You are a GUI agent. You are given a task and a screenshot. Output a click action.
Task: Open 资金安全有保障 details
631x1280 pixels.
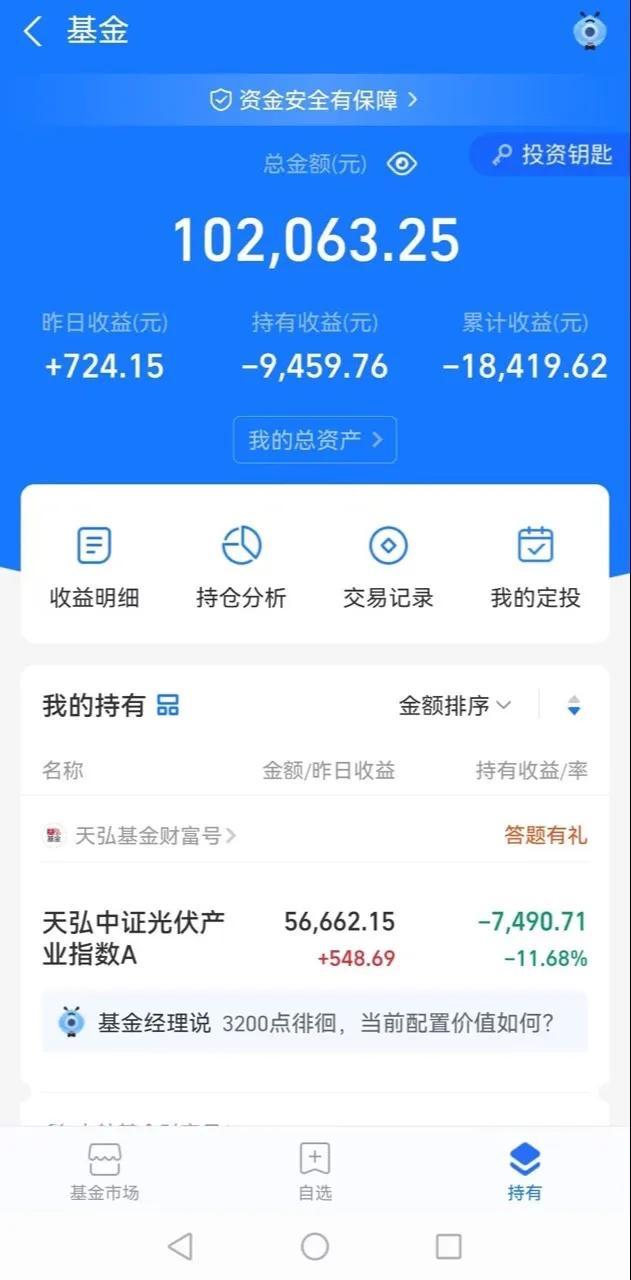click(314, 100)
